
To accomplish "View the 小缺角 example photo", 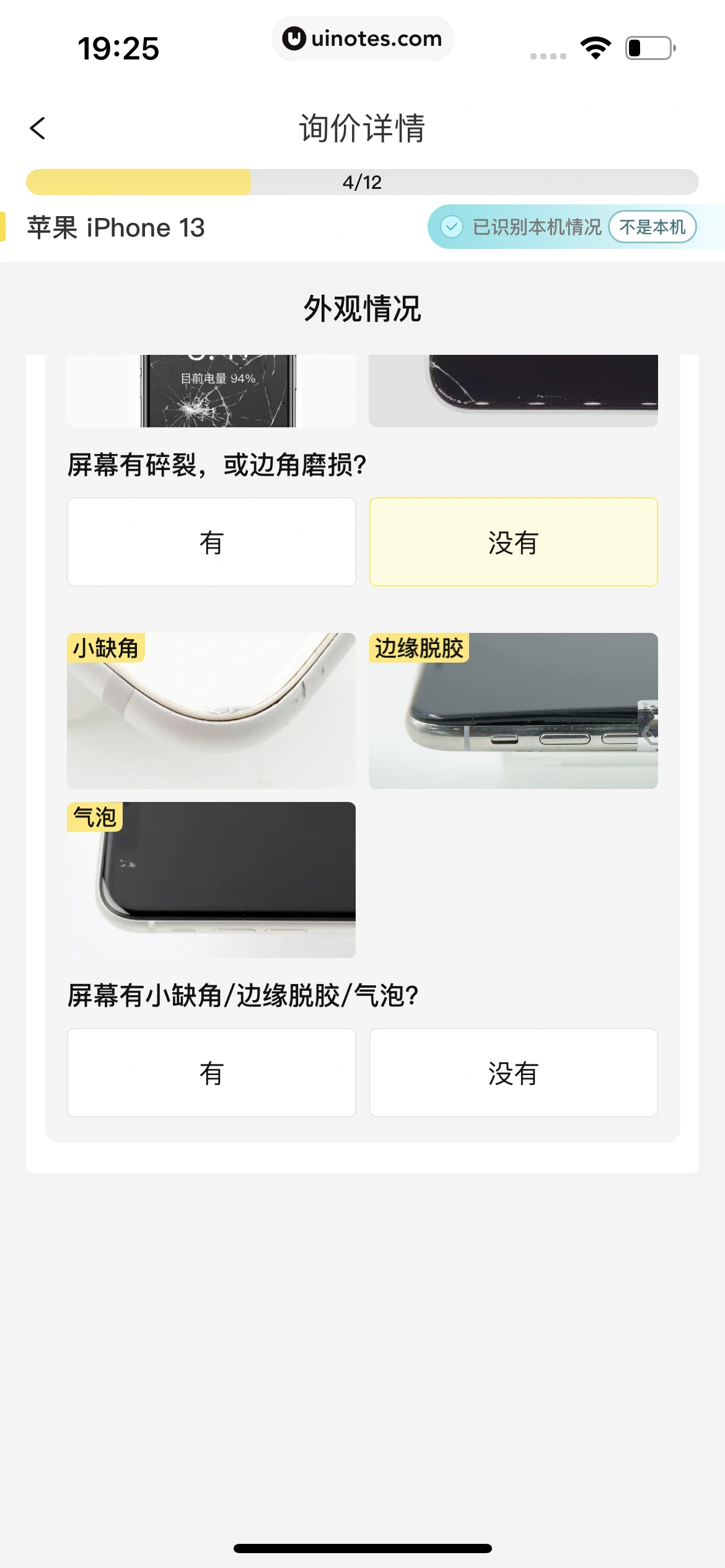I will click(211, 711).
